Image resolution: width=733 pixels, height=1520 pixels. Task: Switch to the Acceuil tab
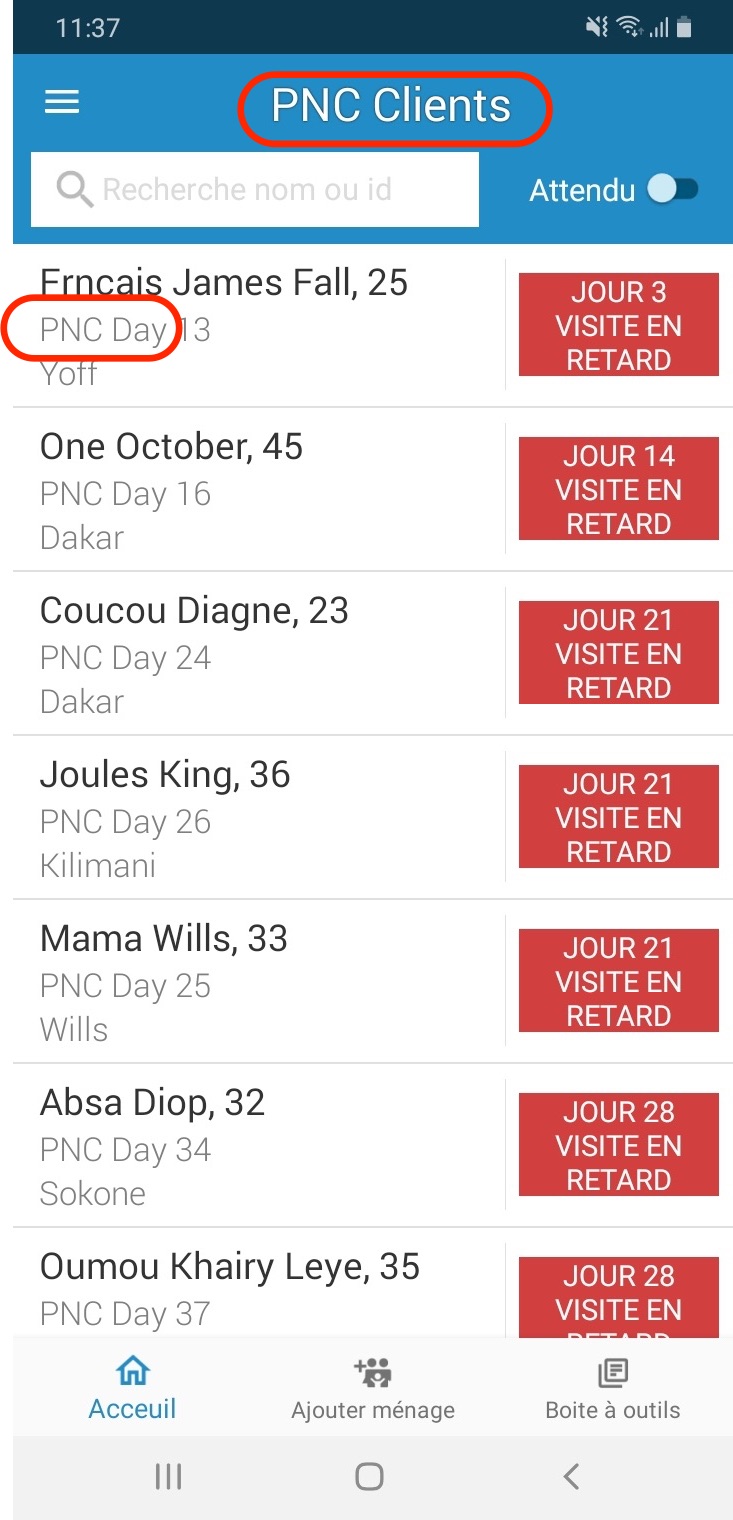[x=132, y=1389]
